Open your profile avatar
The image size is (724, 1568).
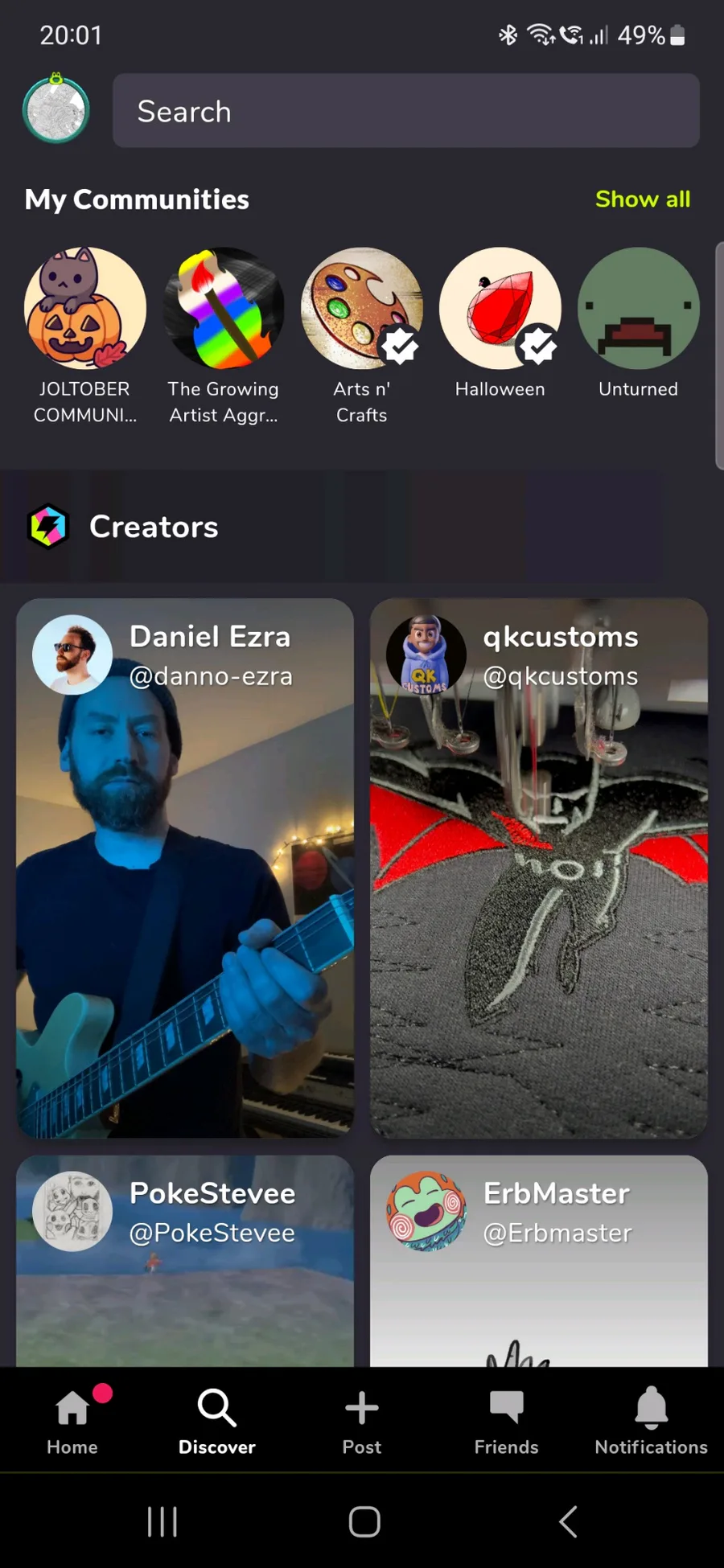click(56, 109)
